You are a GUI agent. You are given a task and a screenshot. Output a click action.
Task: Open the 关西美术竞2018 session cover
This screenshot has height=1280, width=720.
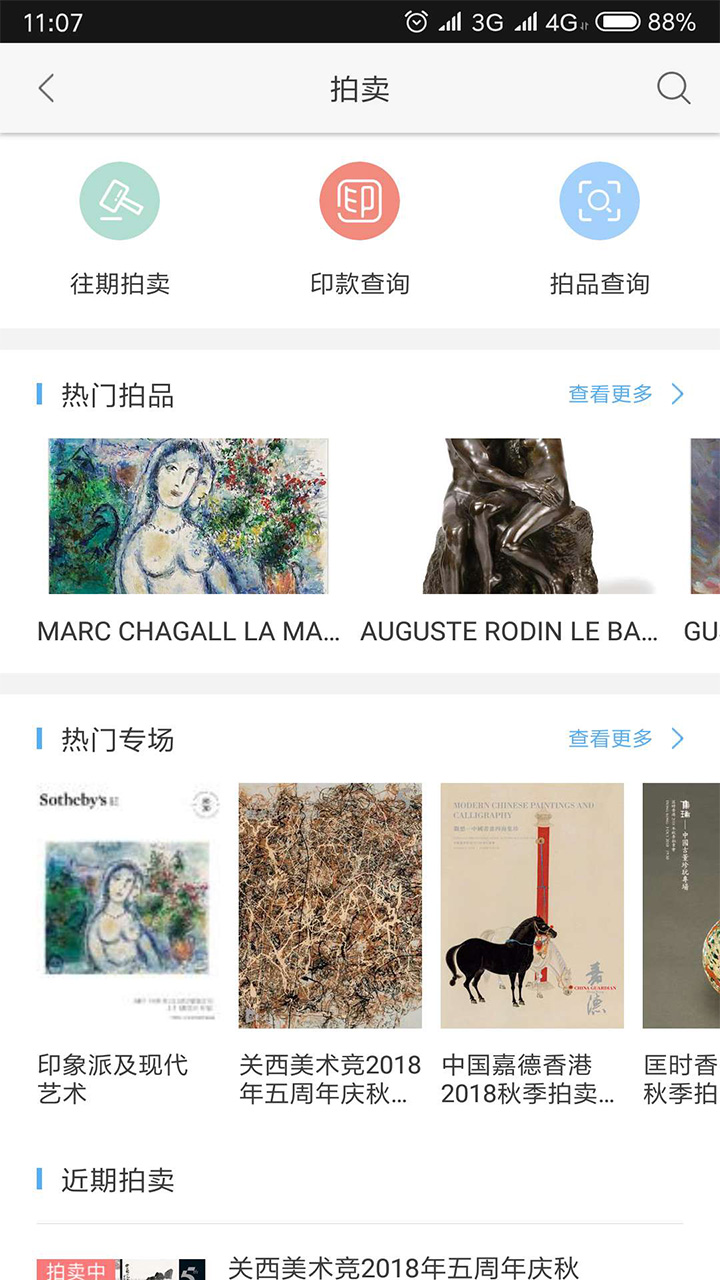pyautogui.click(x=331, y=903)
